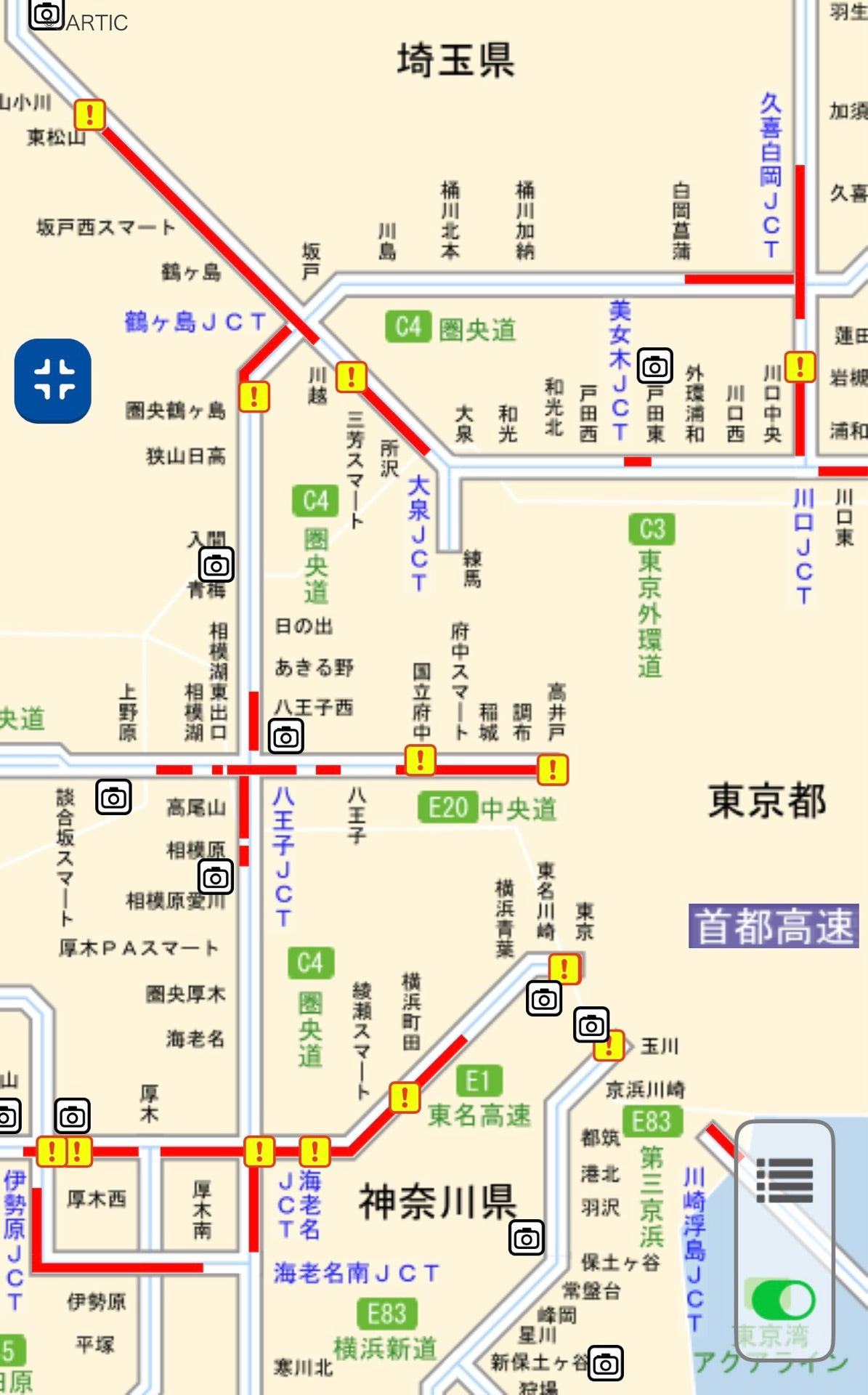Click the camera icon near 八王子西
Image resolution: width=868 pixels, height=1395 pixels.
(x=286, y=737)
